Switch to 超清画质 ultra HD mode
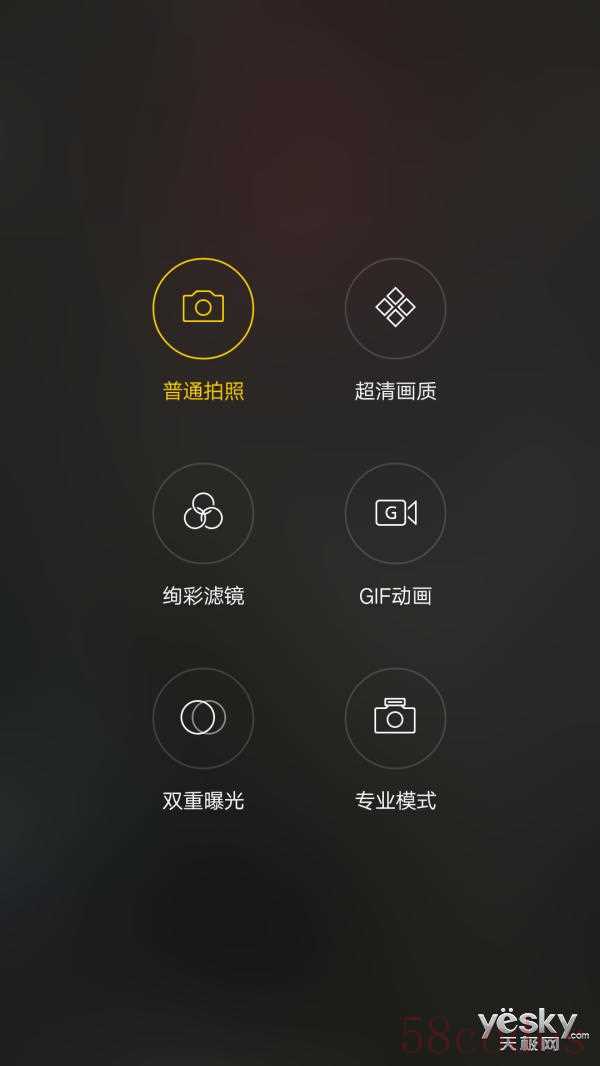 click(x=395, y=308)
